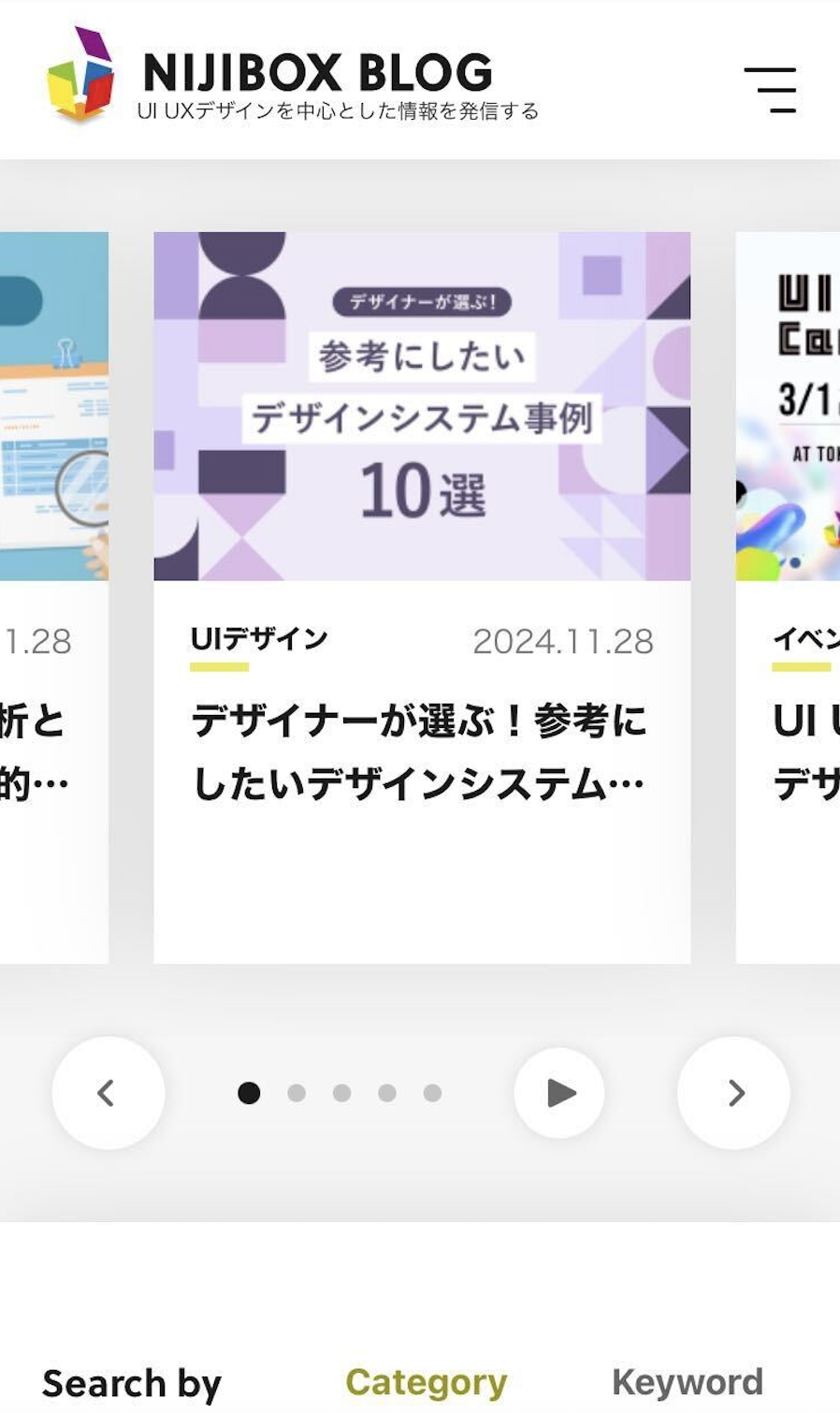Image resolution: width=840 pixels, height=1413 pixels.
Task: Click the left carousel arrow
Action: point(109,1093)
